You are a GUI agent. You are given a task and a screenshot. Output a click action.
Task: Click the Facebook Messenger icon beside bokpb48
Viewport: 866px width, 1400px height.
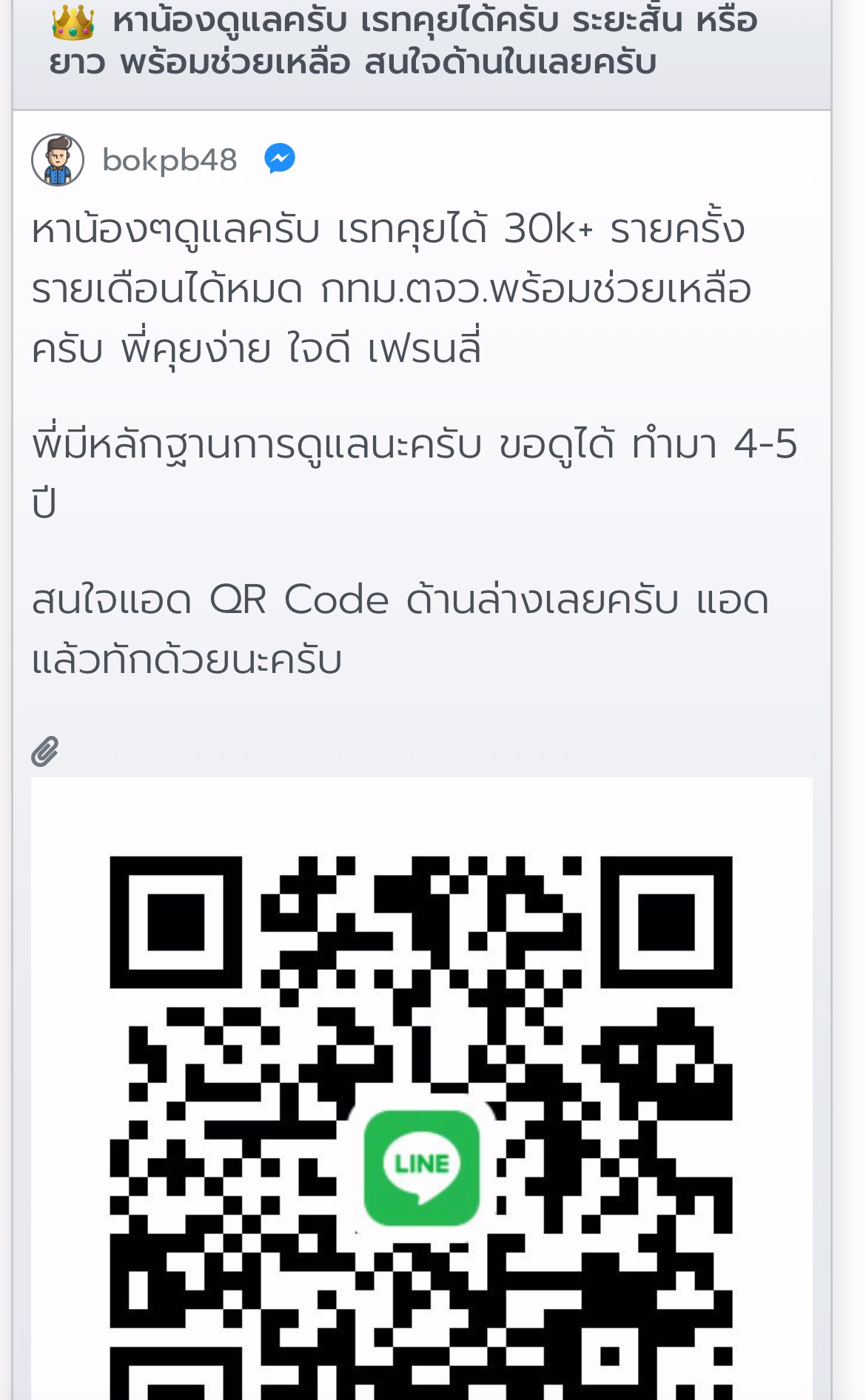tap(281, 157)
